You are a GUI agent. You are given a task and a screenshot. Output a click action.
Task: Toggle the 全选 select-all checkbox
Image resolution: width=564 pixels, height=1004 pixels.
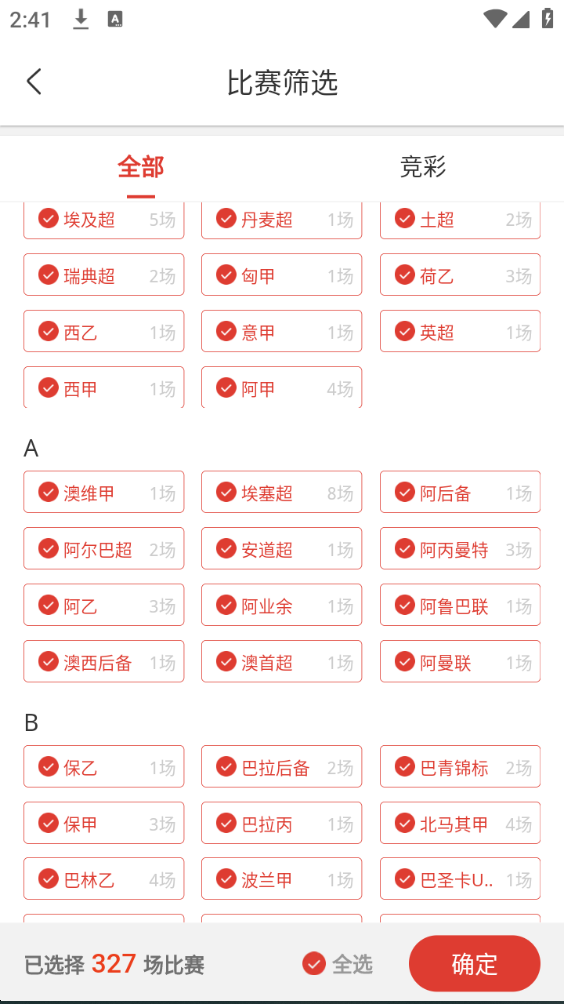337,964
